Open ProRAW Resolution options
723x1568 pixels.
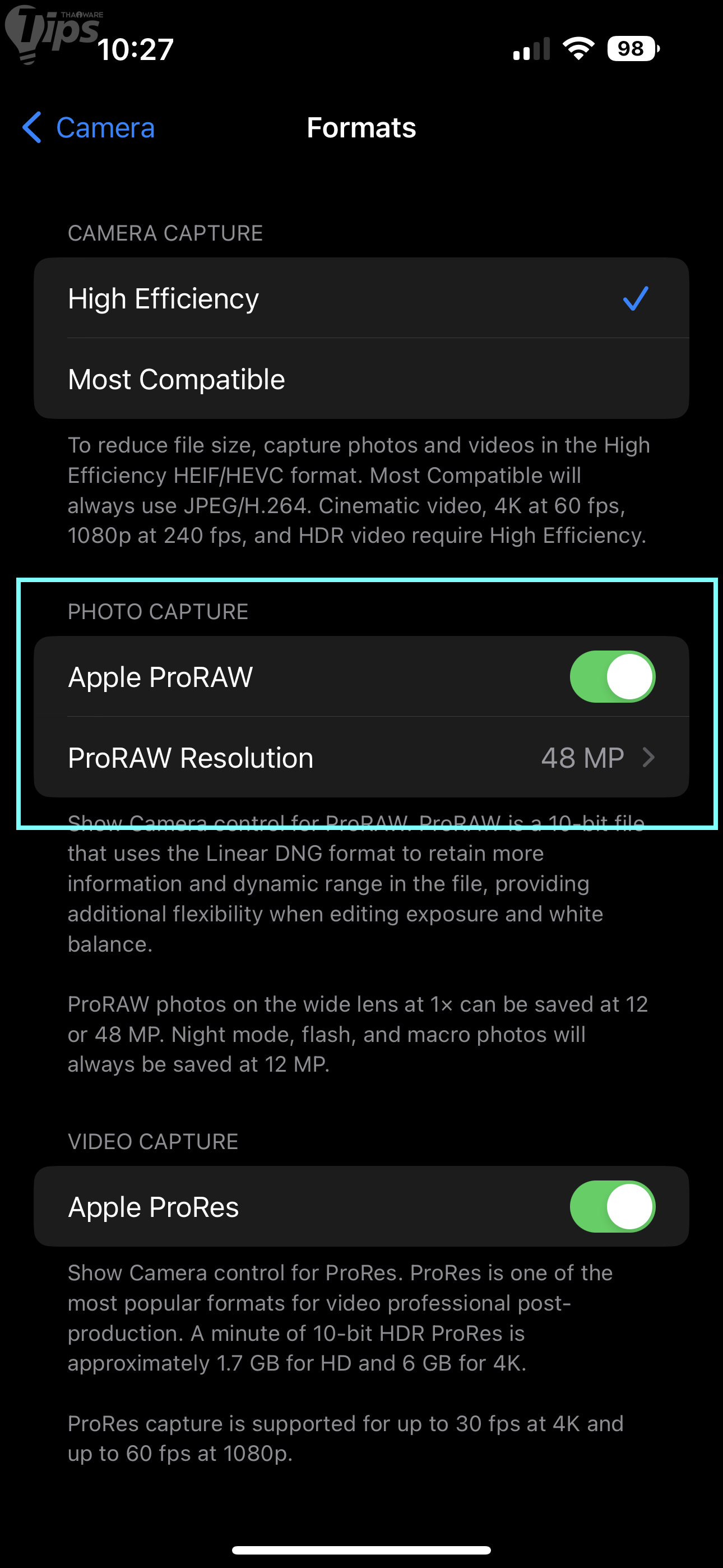coord(360,757)
